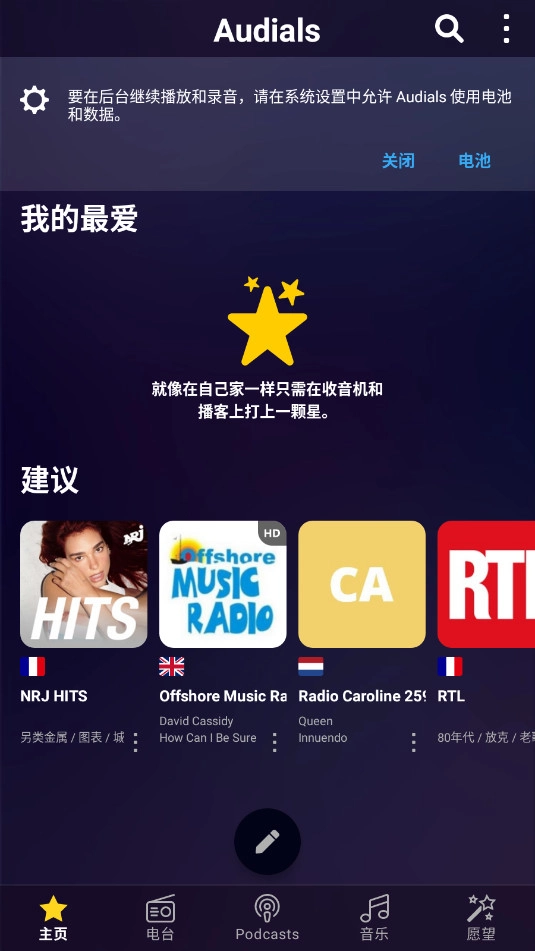Switch to the Podcasts tab
Screen dimensions: 535x951
click(x=267, y=918)
